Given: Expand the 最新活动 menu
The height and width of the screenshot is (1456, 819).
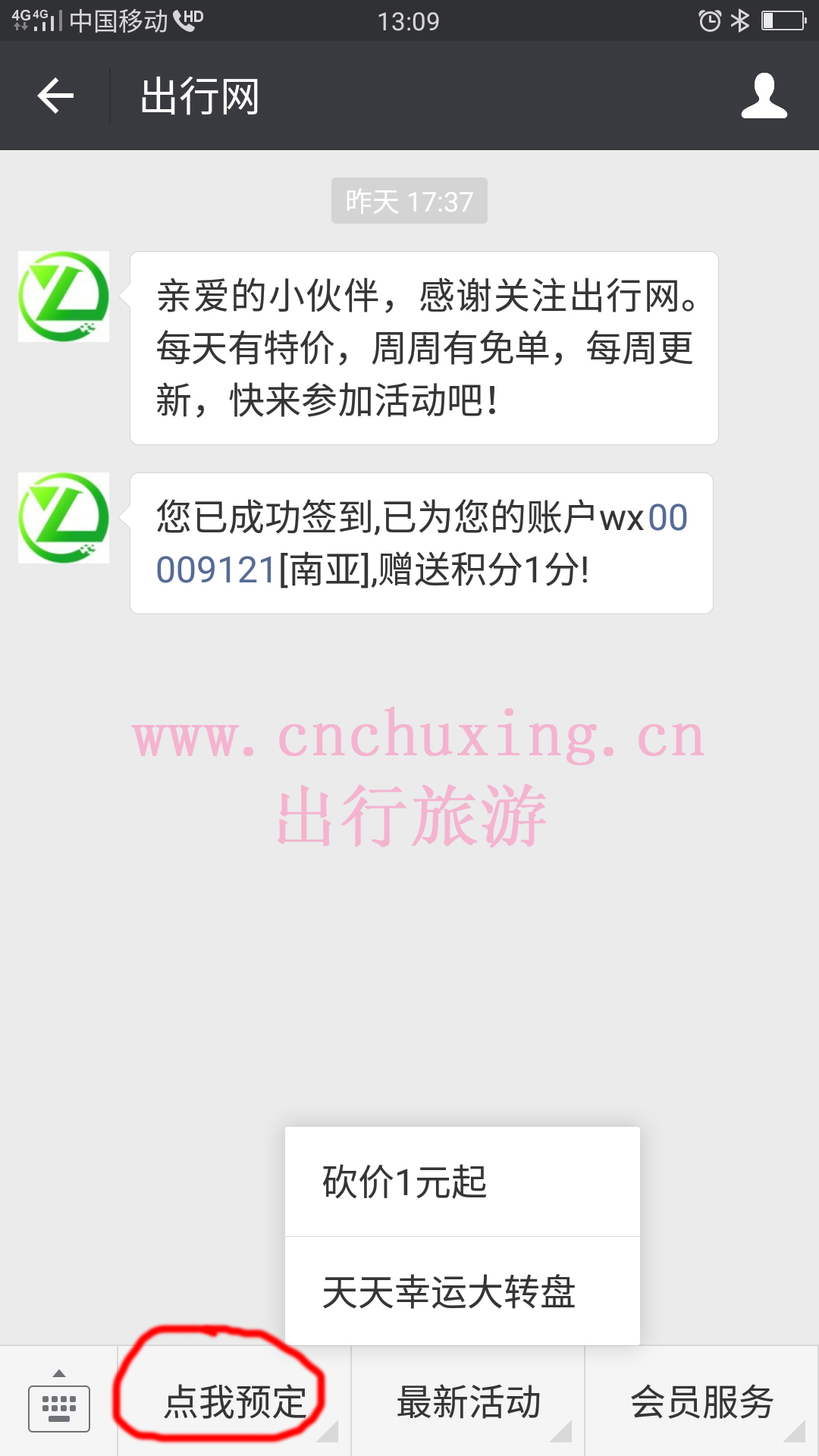Looking at the screenshot, I should point(468,1401).
